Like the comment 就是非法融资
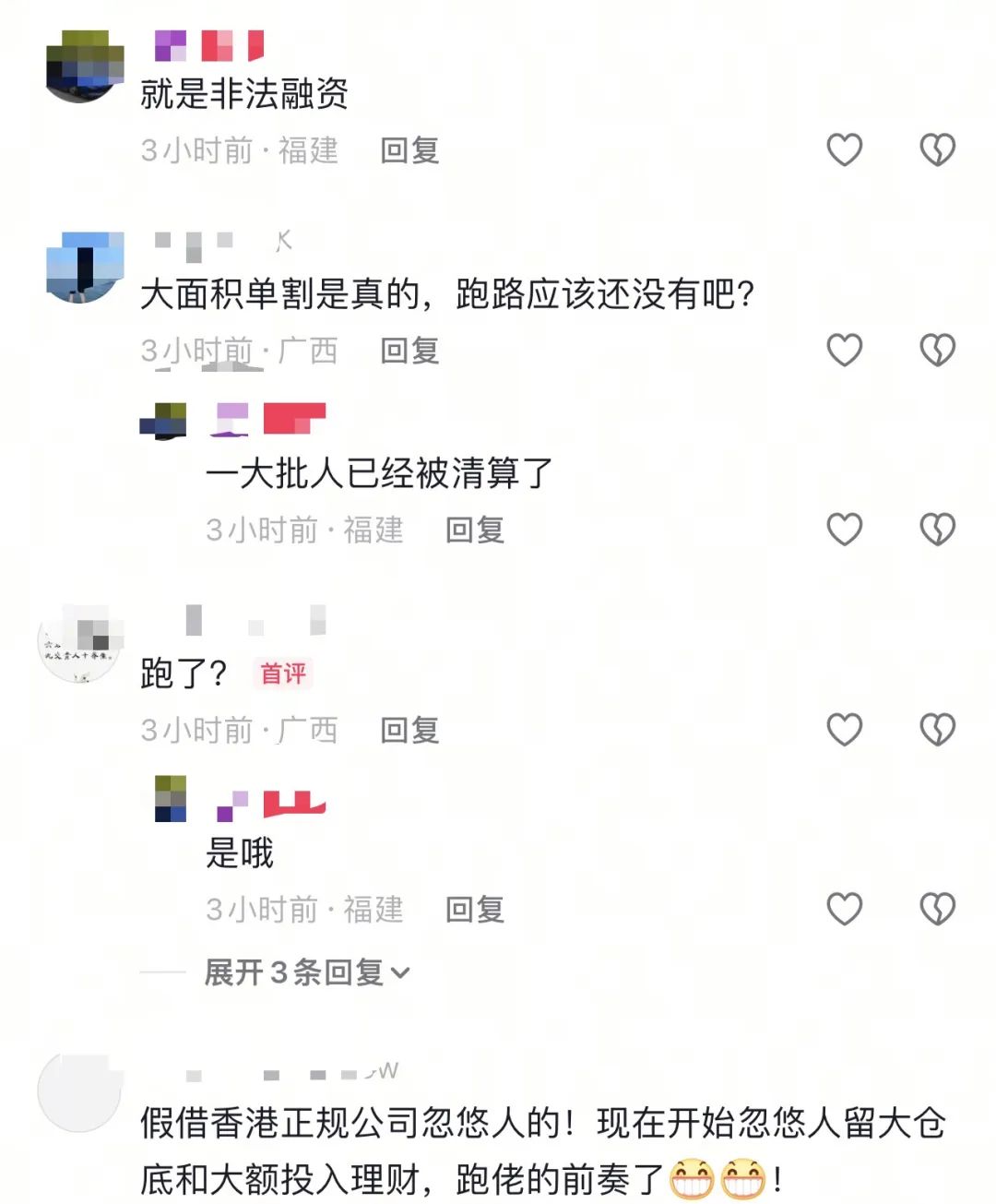996x1204 pixels. click(x=844, y=149)
